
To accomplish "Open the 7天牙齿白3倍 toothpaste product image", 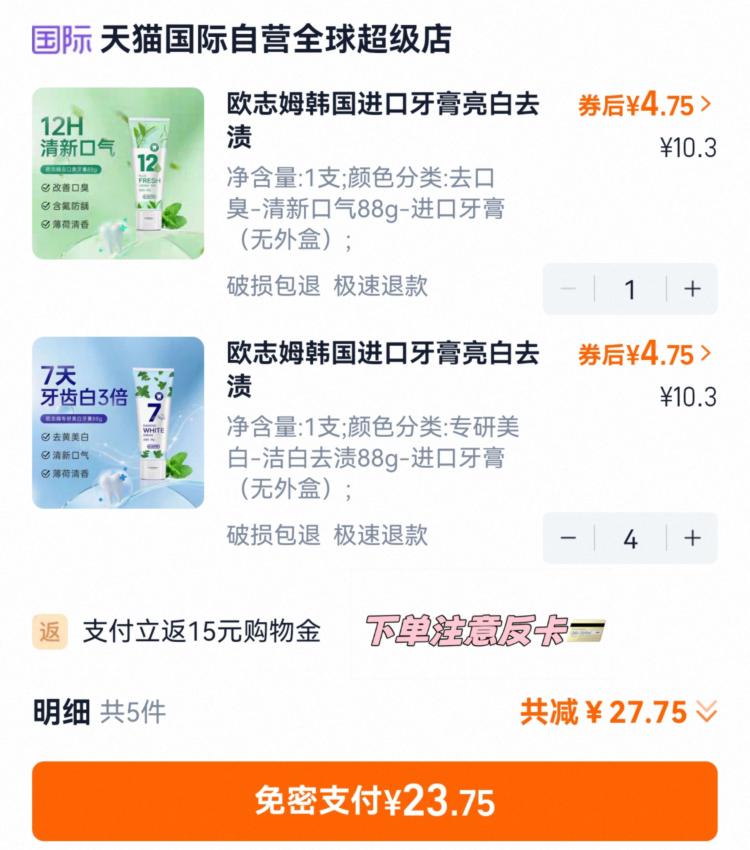I will (118, 423).
